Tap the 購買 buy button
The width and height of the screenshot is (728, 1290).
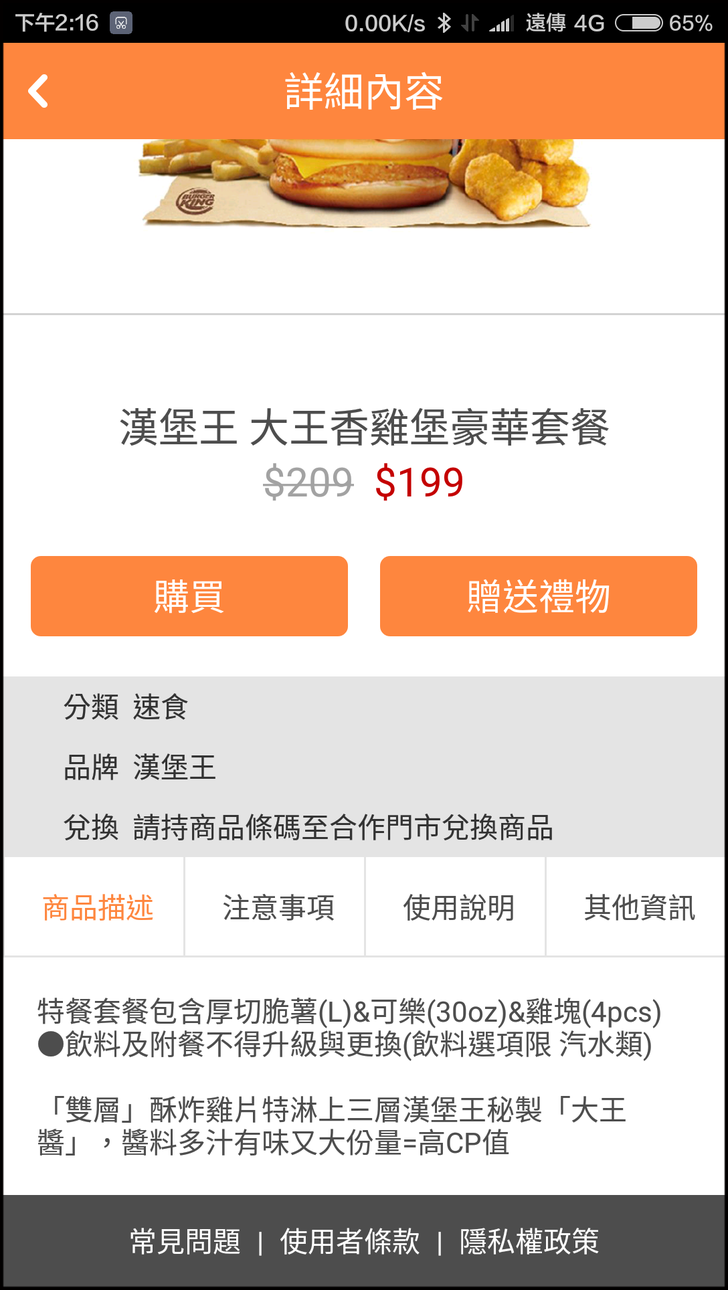pos(189,596)
